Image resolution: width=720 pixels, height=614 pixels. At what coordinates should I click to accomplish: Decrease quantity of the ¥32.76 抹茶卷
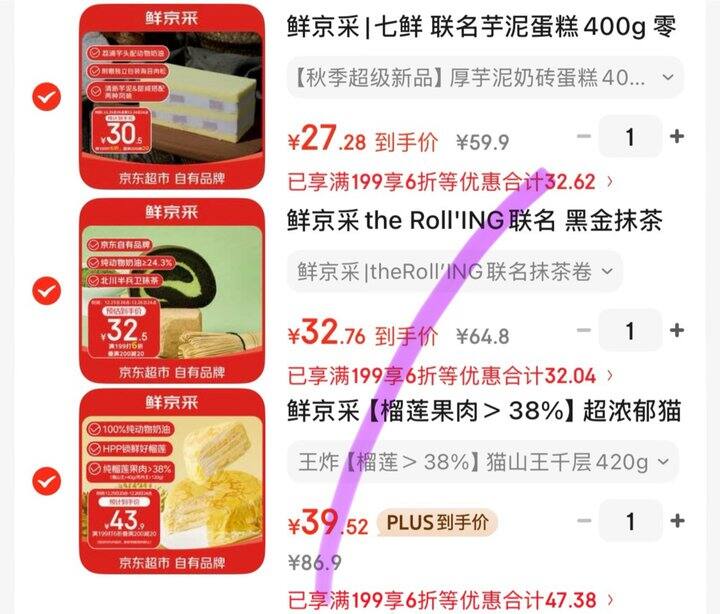585,331
